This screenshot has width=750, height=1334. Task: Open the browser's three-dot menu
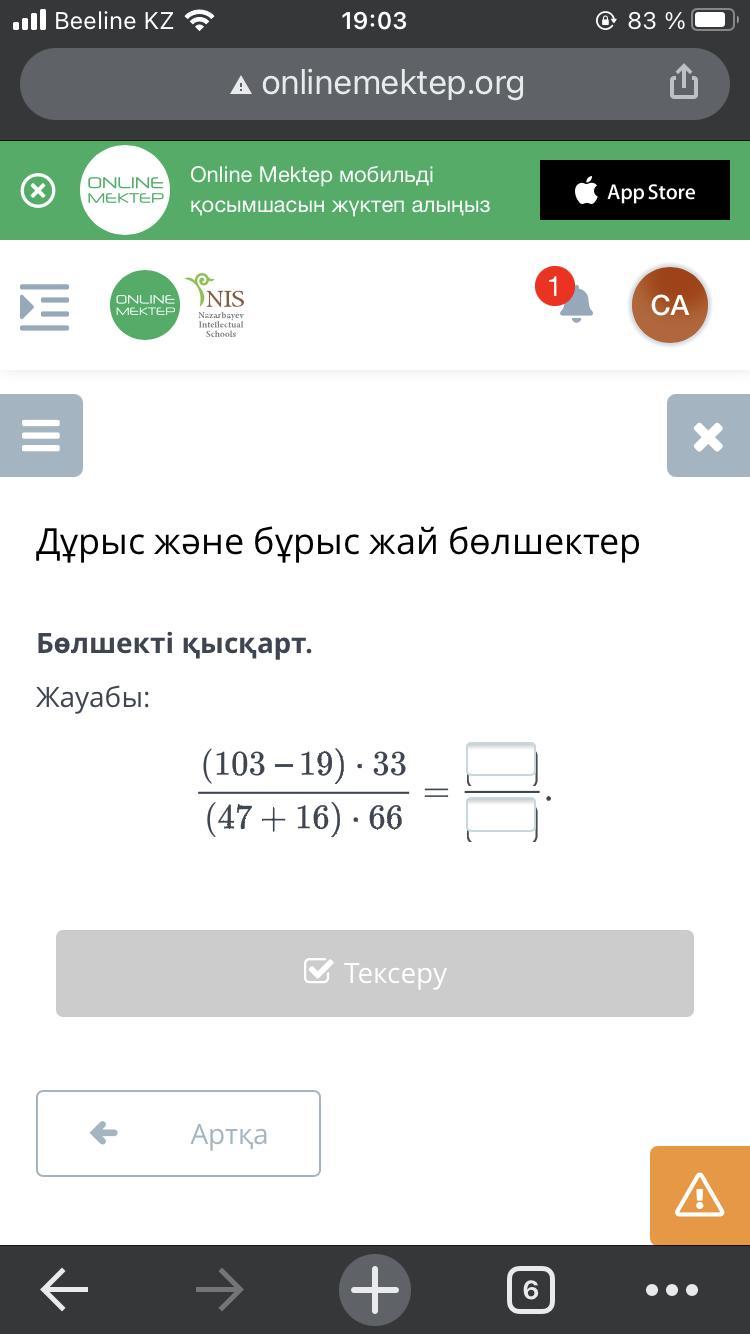(x=671, y=1290)
